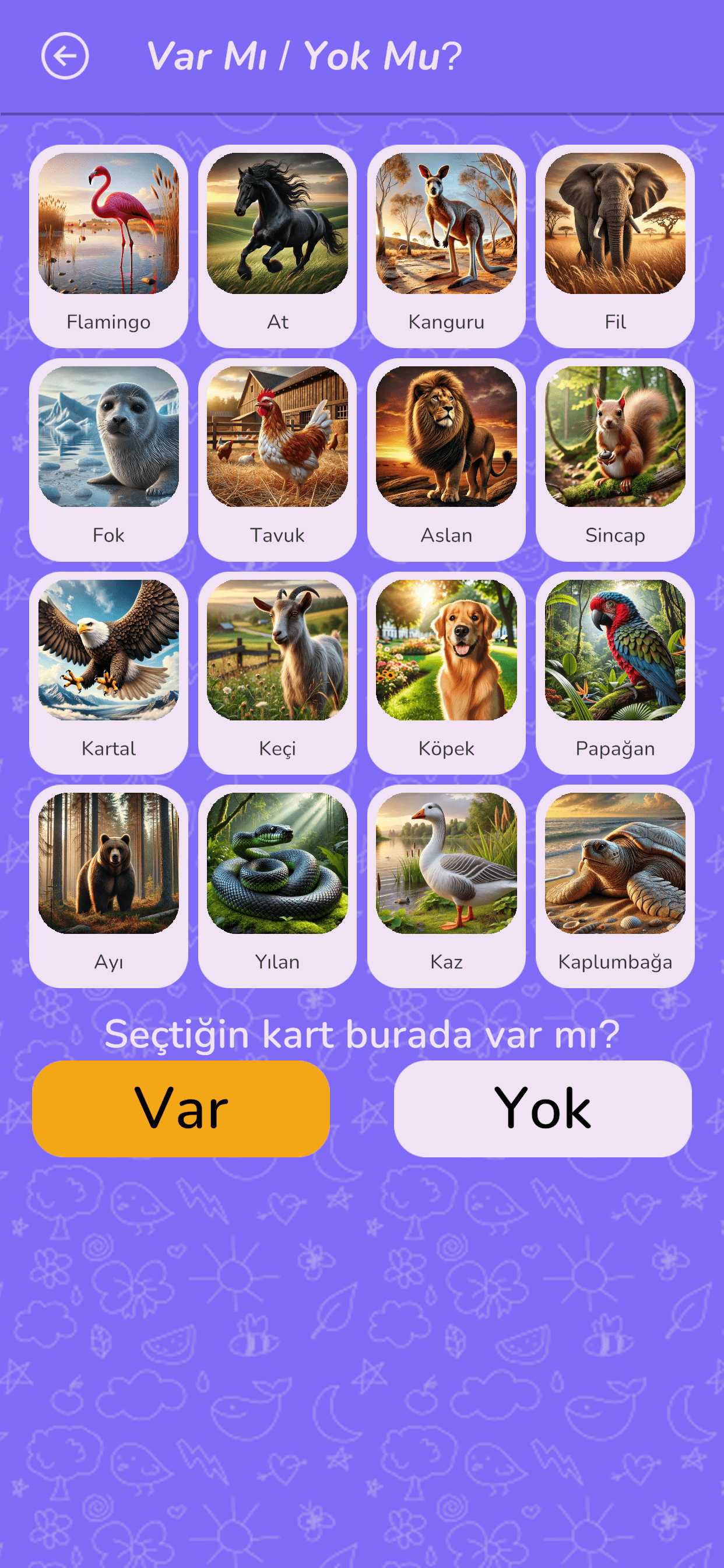Tap the Yılan snake card
The height and width of the screenshot is (1568, 724).
[x=277, y=885]
